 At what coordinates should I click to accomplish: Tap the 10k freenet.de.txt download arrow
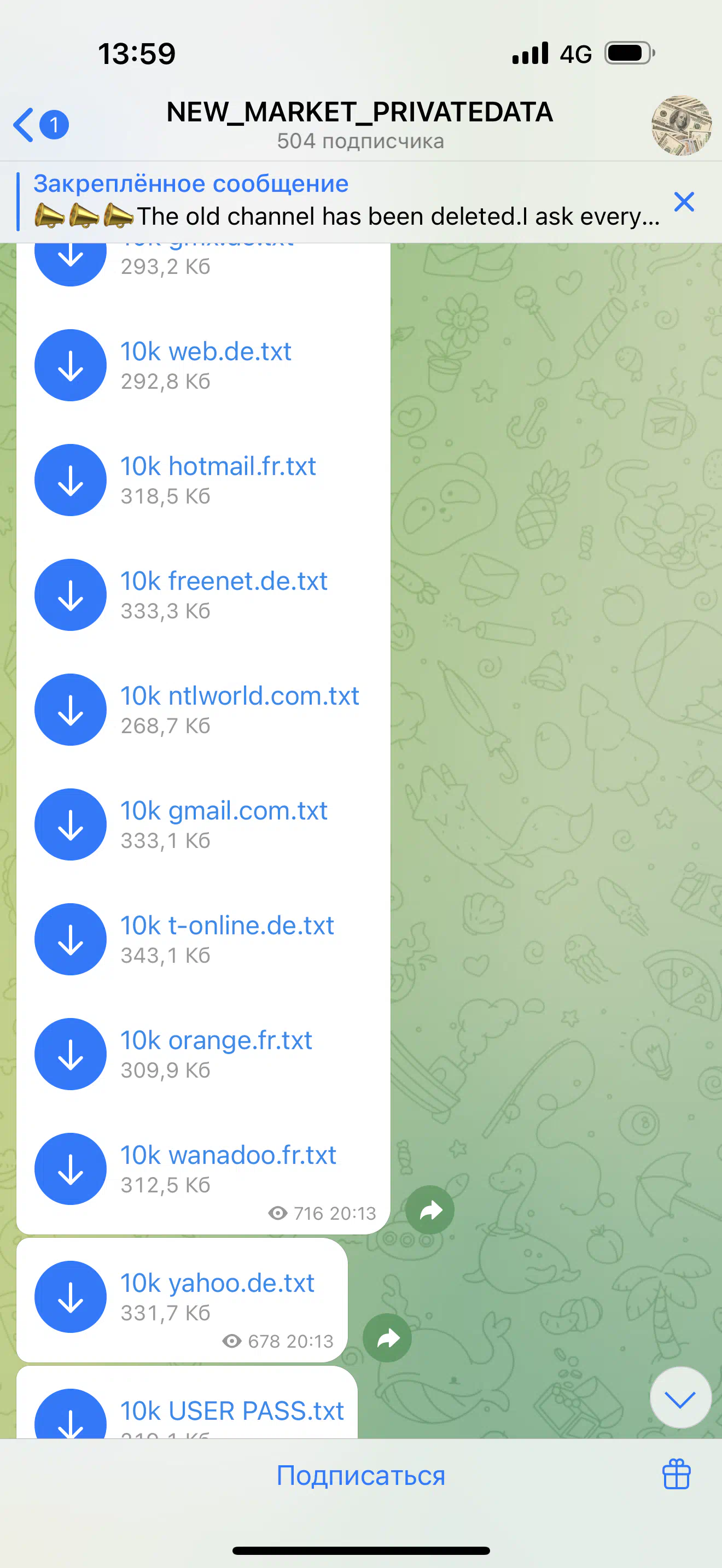coord(71,595)
